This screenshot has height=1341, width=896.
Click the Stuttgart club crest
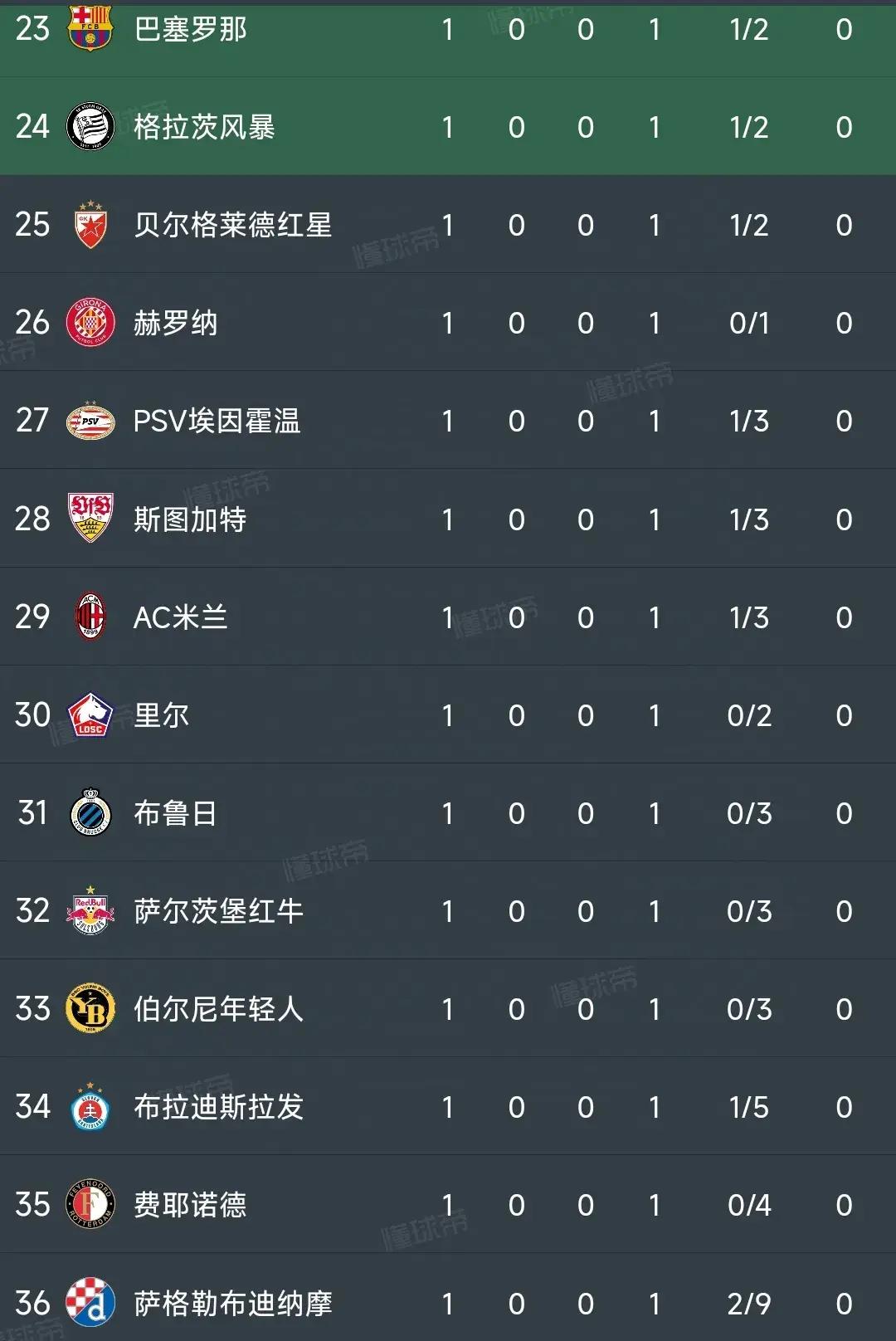91,519
